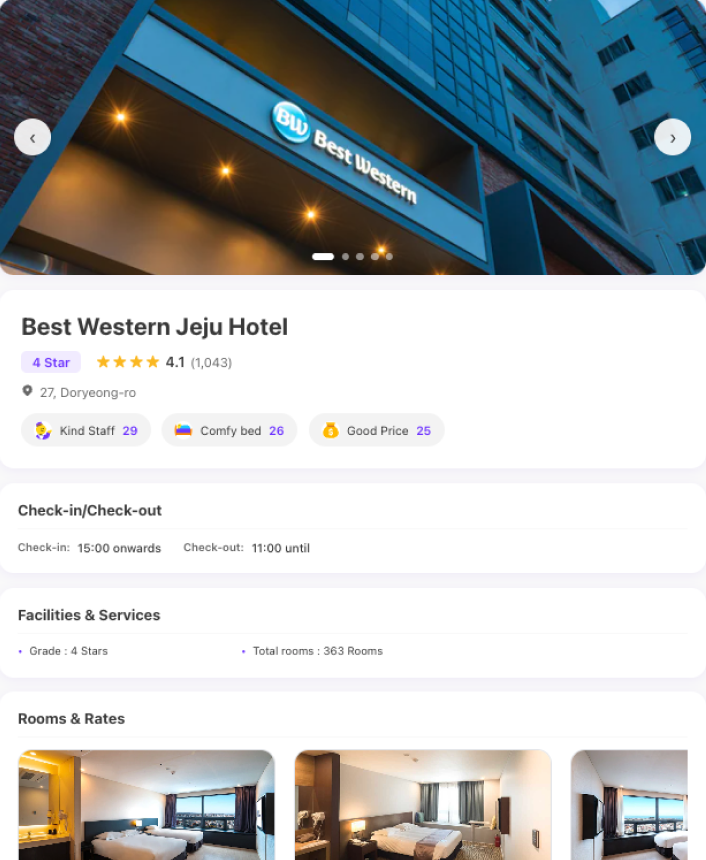Open the third room card at the edge

tap(629, 804)
